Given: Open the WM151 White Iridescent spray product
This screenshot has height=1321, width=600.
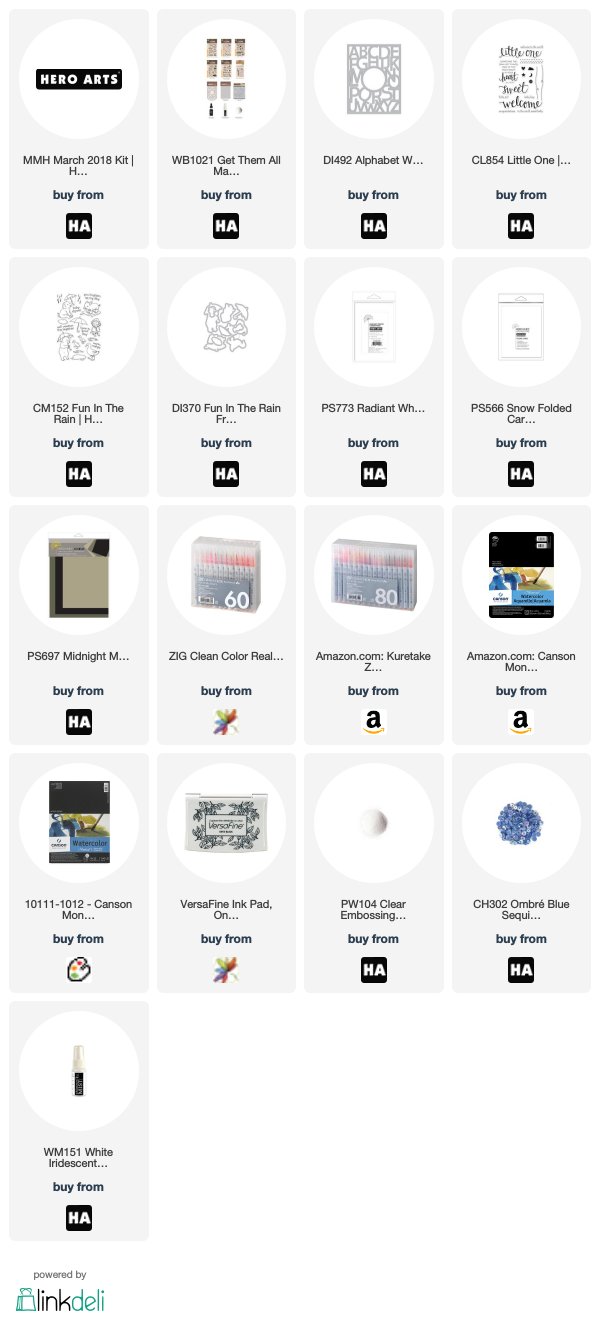Looking at the screenshot, I should [79, 1072].
